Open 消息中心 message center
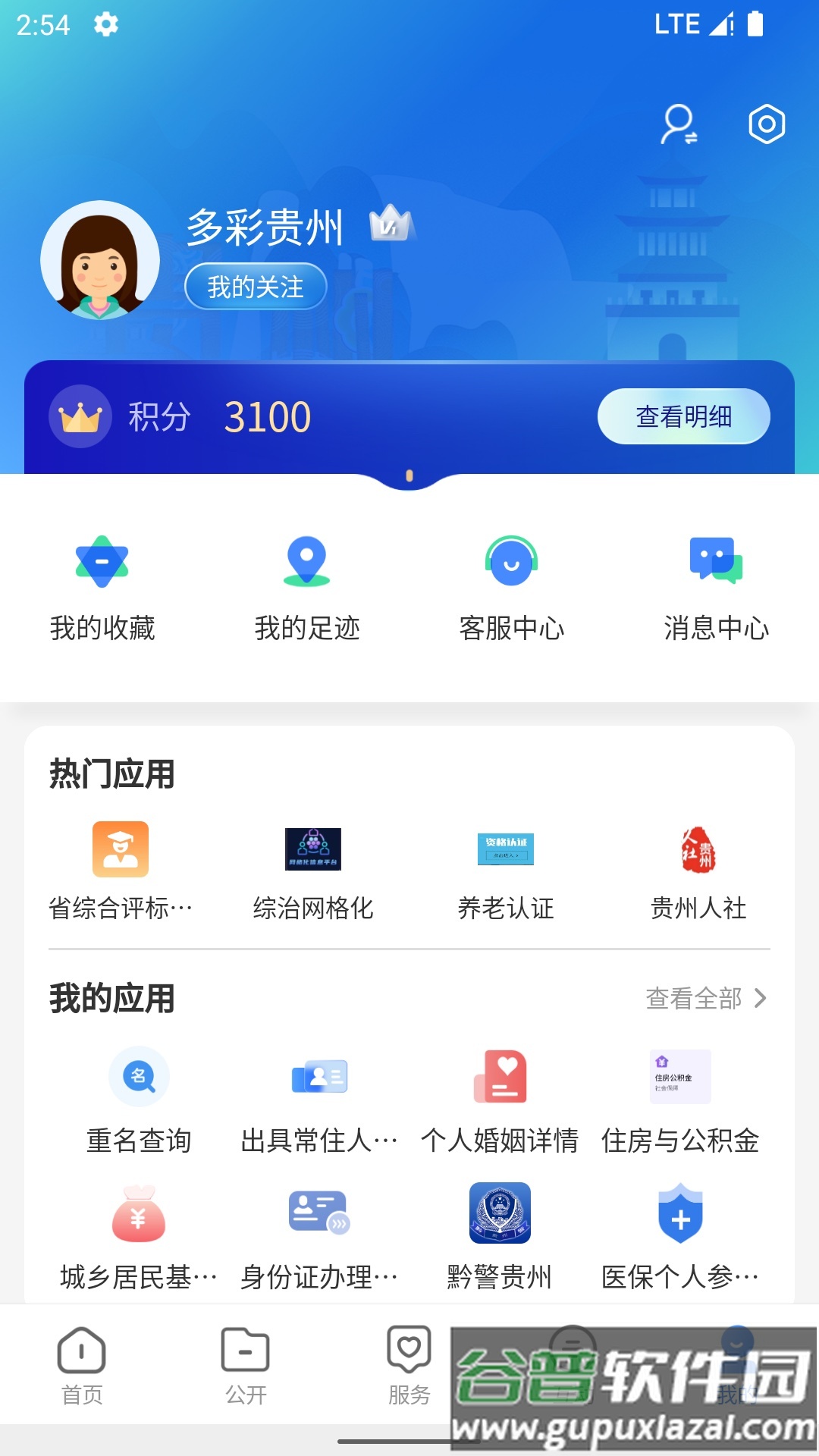 tap(715, 588)
